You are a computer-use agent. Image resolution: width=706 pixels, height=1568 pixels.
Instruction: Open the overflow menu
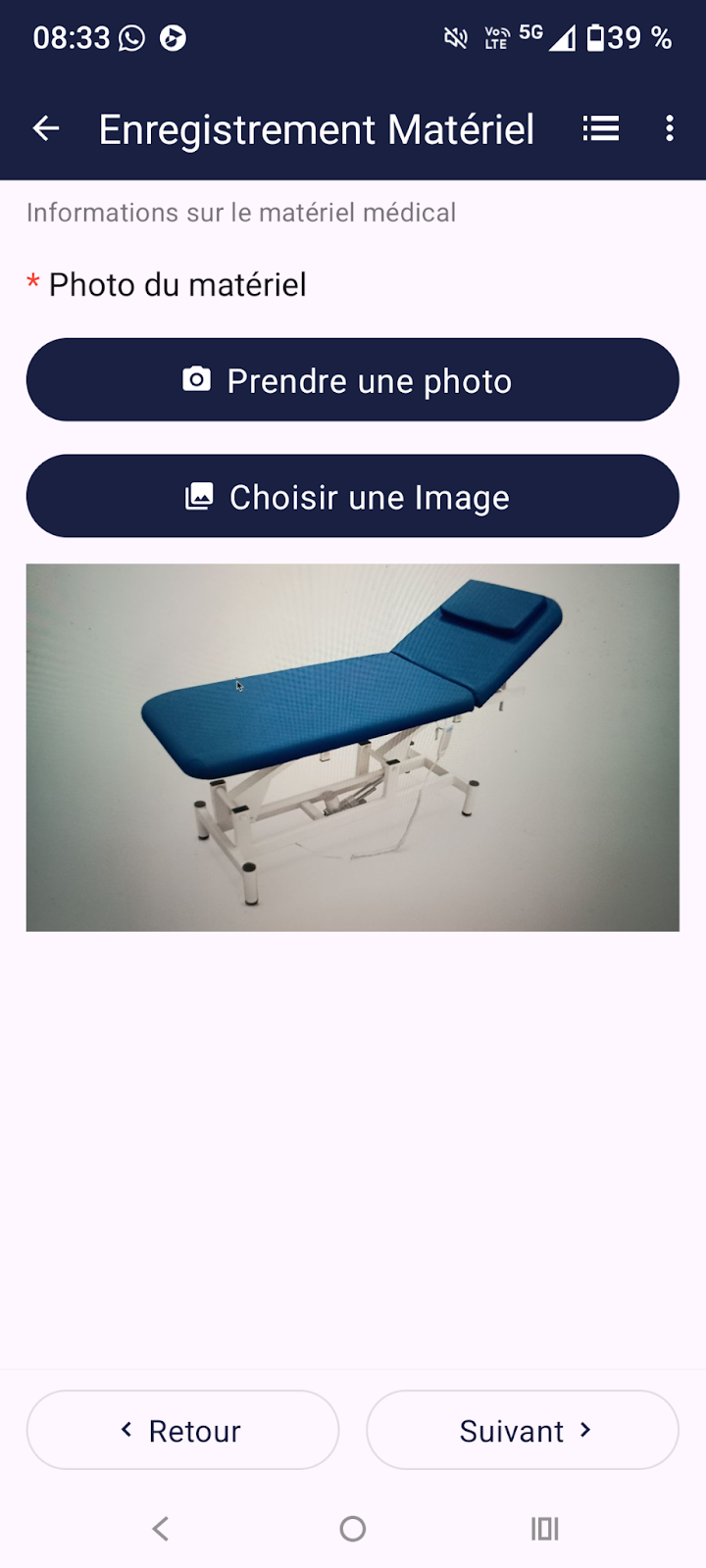pos(669,128)
